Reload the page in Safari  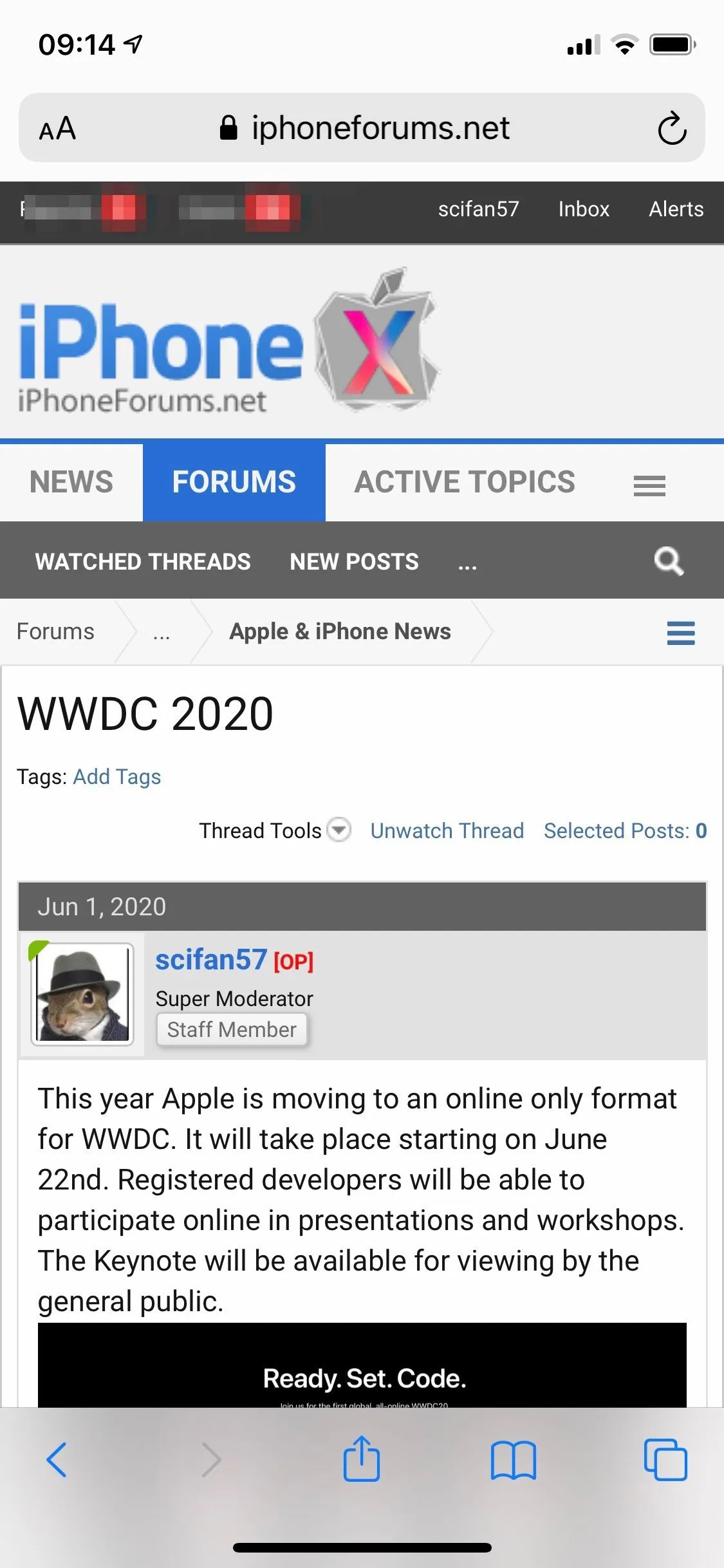point(672,128)
